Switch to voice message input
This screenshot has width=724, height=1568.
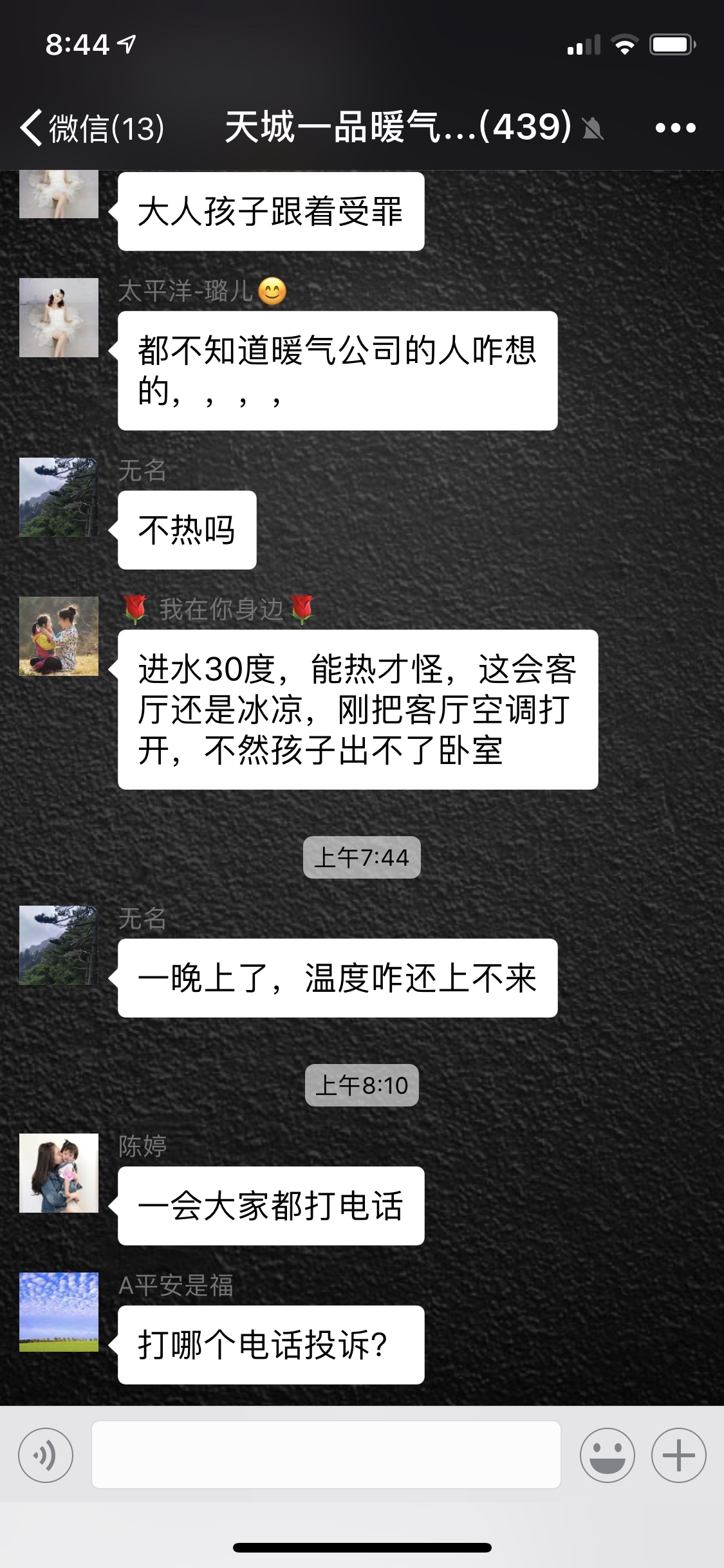tap(46, 1455)
